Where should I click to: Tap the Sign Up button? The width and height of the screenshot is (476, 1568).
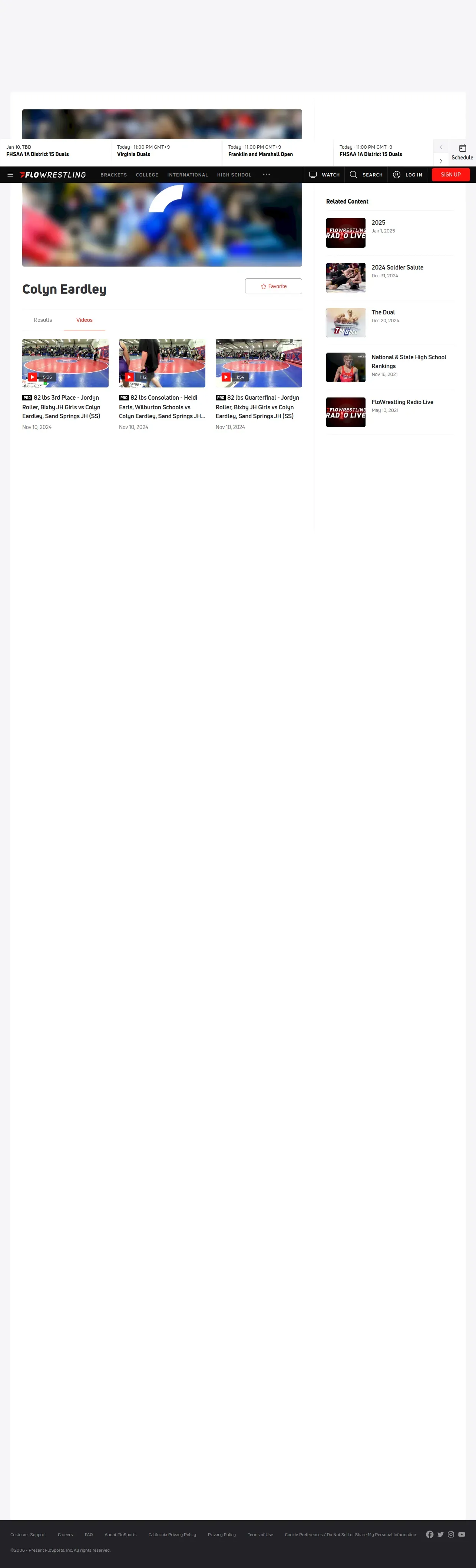tap(450, 175)
